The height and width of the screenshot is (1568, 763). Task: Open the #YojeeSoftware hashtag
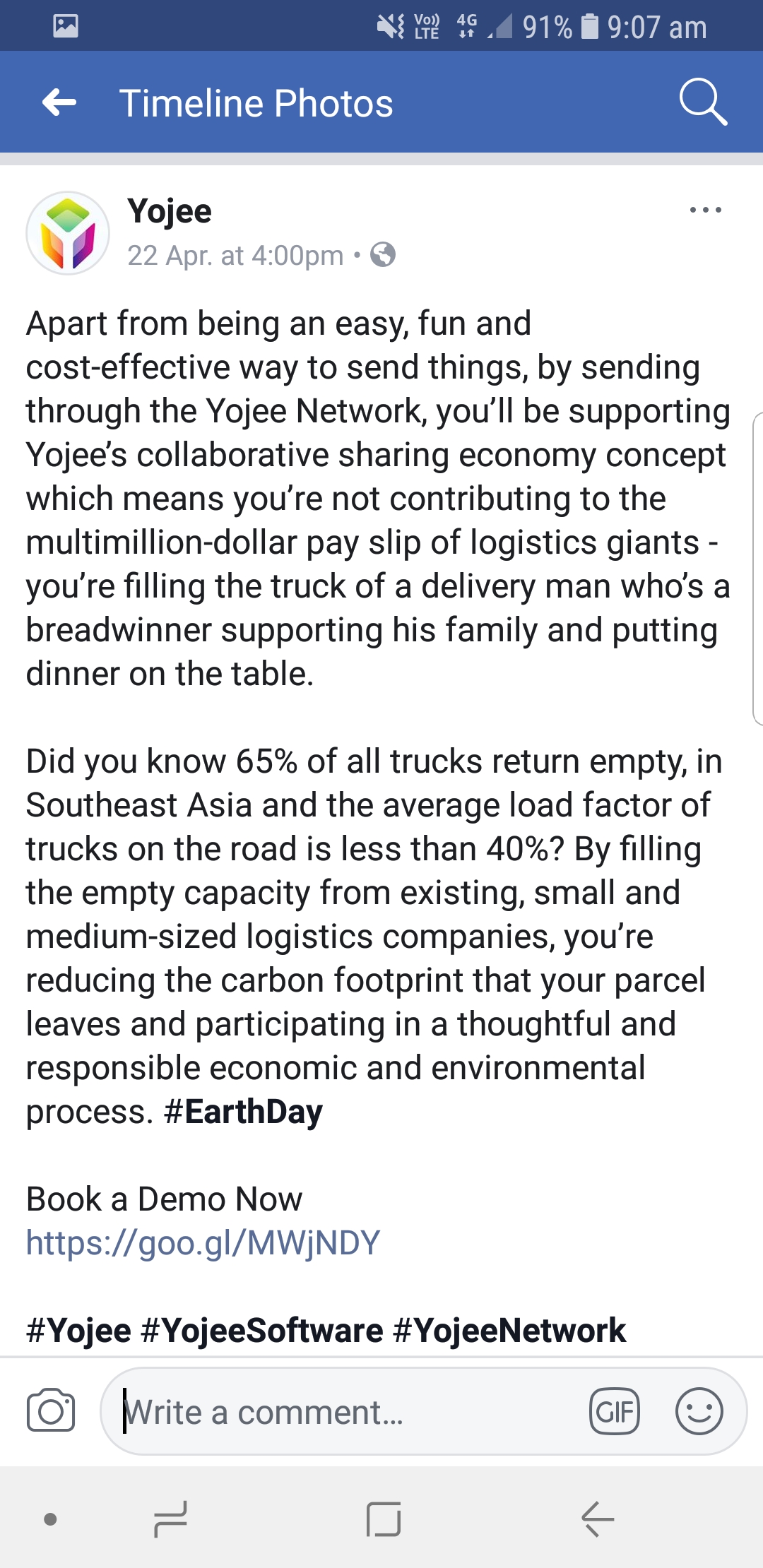coord(262,1331)
